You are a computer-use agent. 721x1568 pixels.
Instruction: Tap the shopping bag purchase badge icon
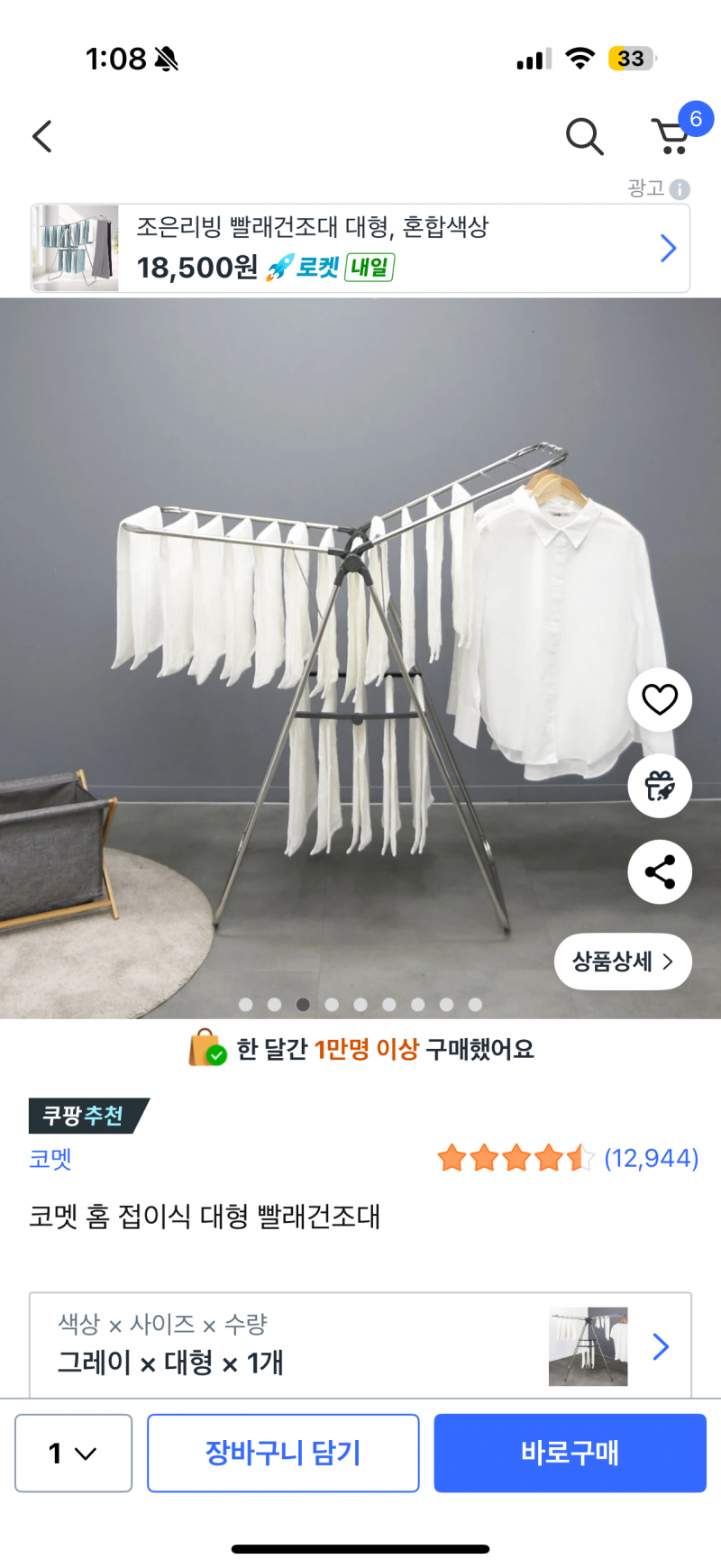(204, 1050)
